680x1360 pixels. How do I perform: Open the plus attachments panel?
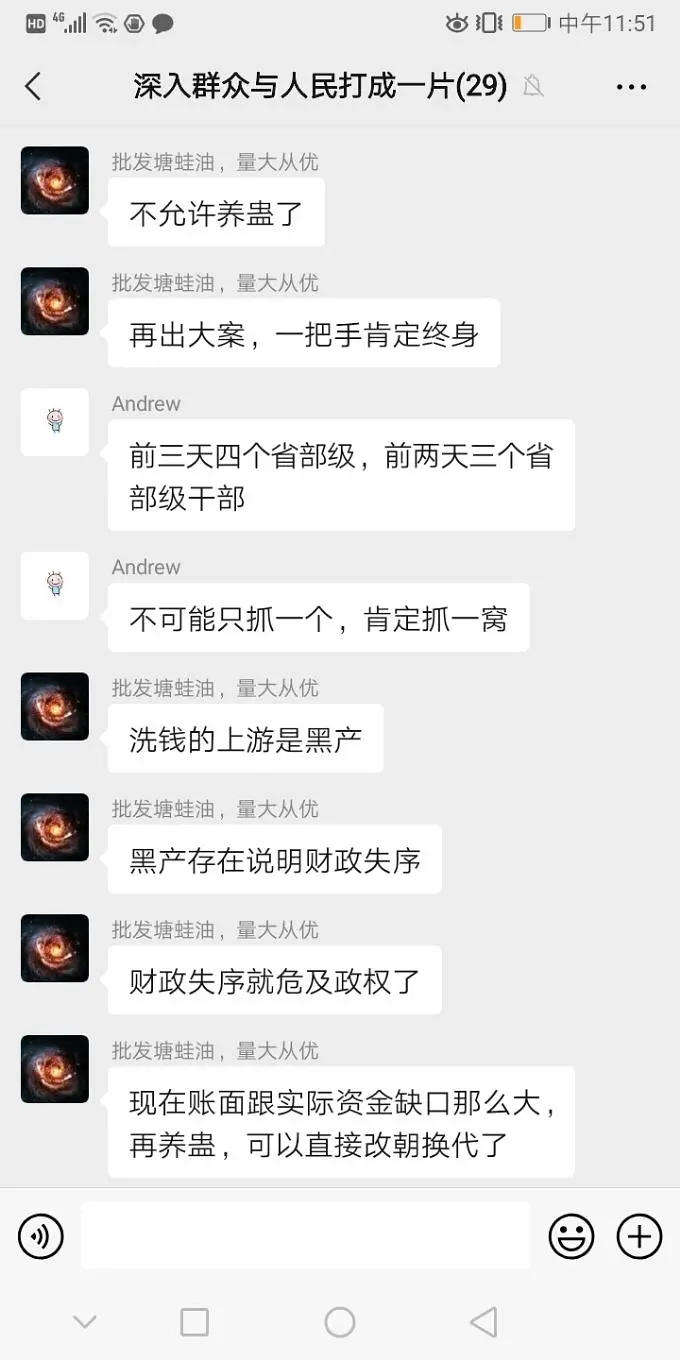[x=639, y=1237]
